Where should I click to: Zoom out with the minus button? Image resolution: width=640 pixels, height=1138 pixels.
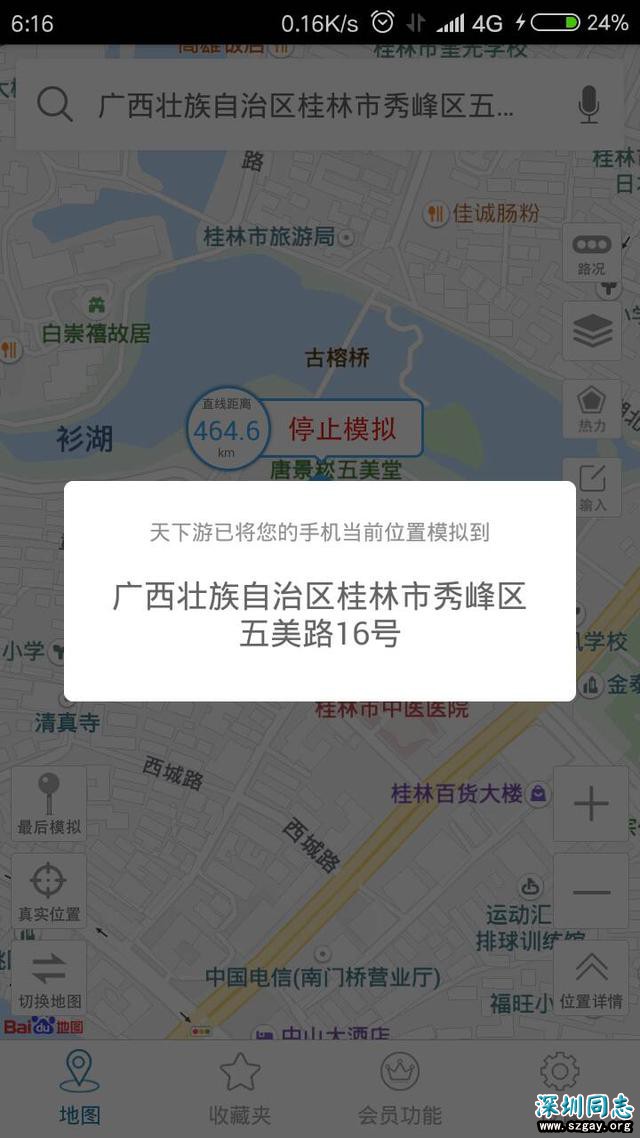(x=591, y=892)
